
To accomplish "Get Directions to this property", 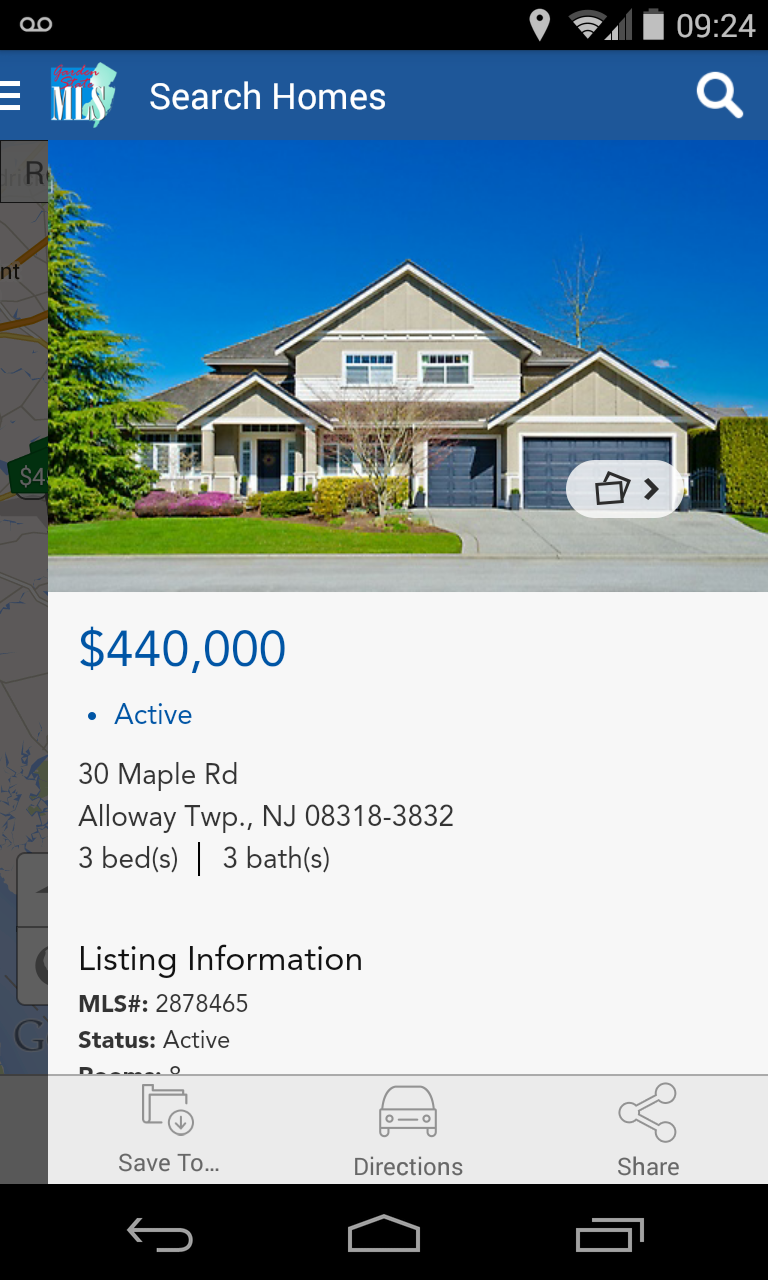I will (x=408, y=1130).
